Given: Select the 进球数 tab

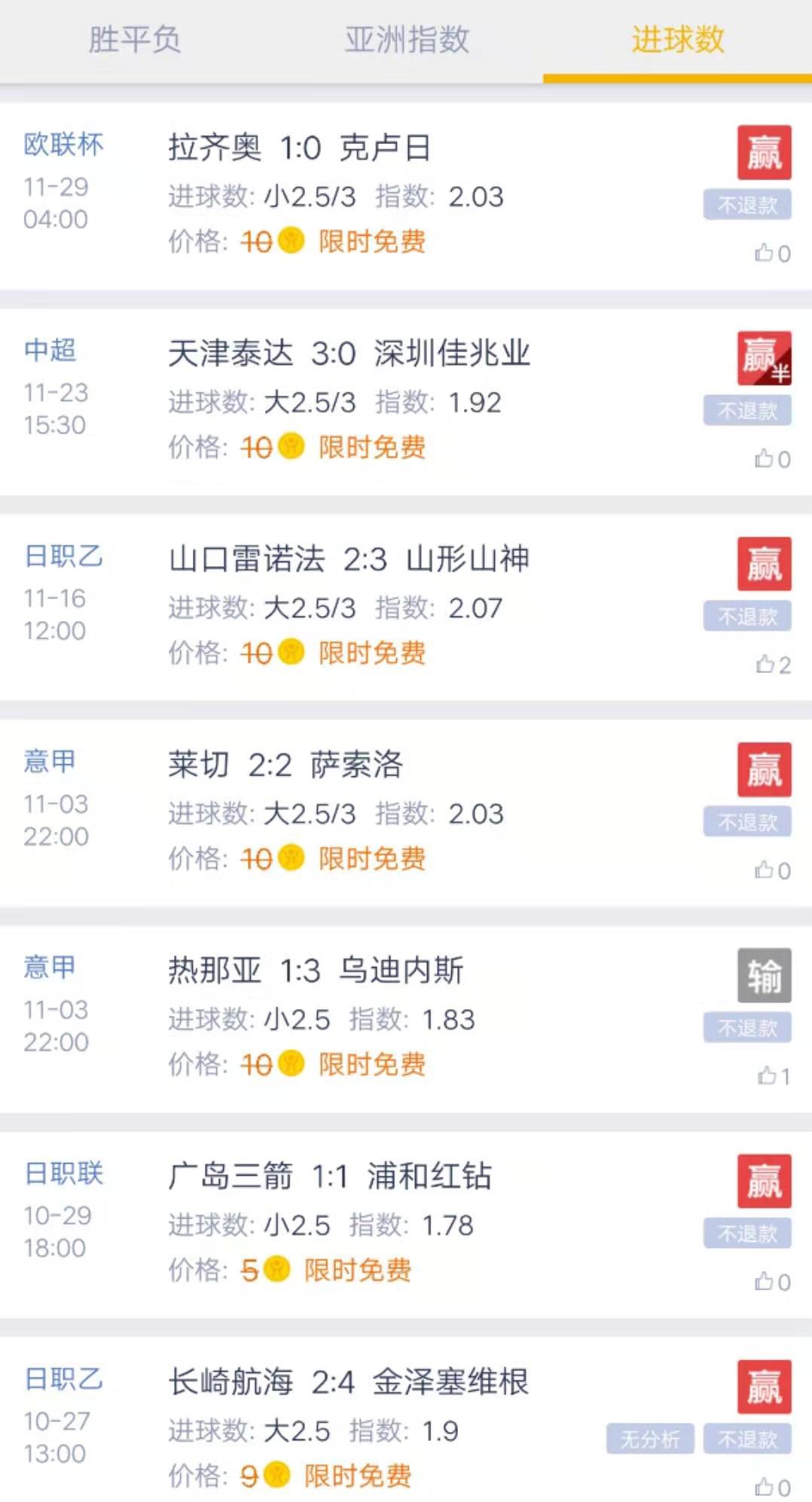Looking at the screenshot, I should (x=677, y=40).
